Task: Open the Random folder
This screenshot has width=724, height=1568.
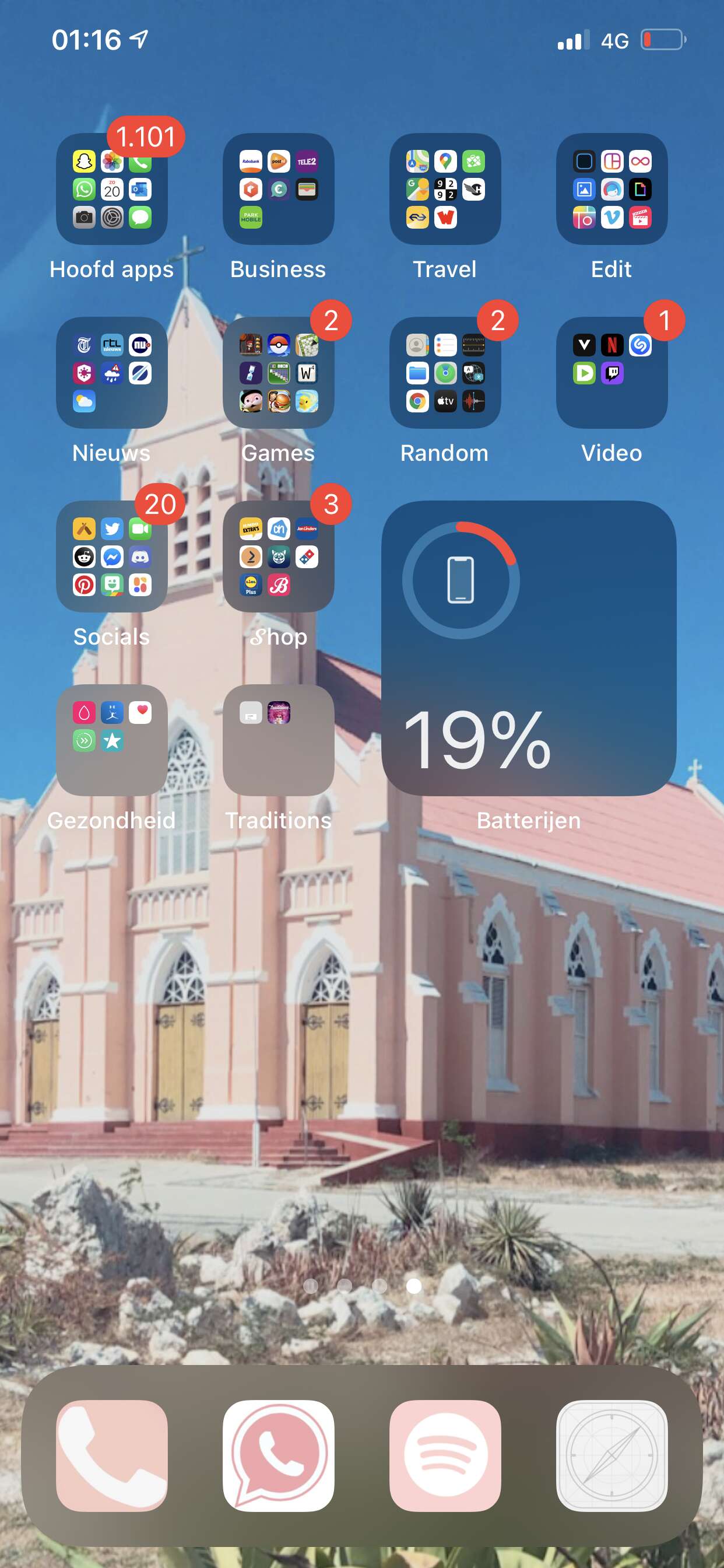Action: pos(445,373)
